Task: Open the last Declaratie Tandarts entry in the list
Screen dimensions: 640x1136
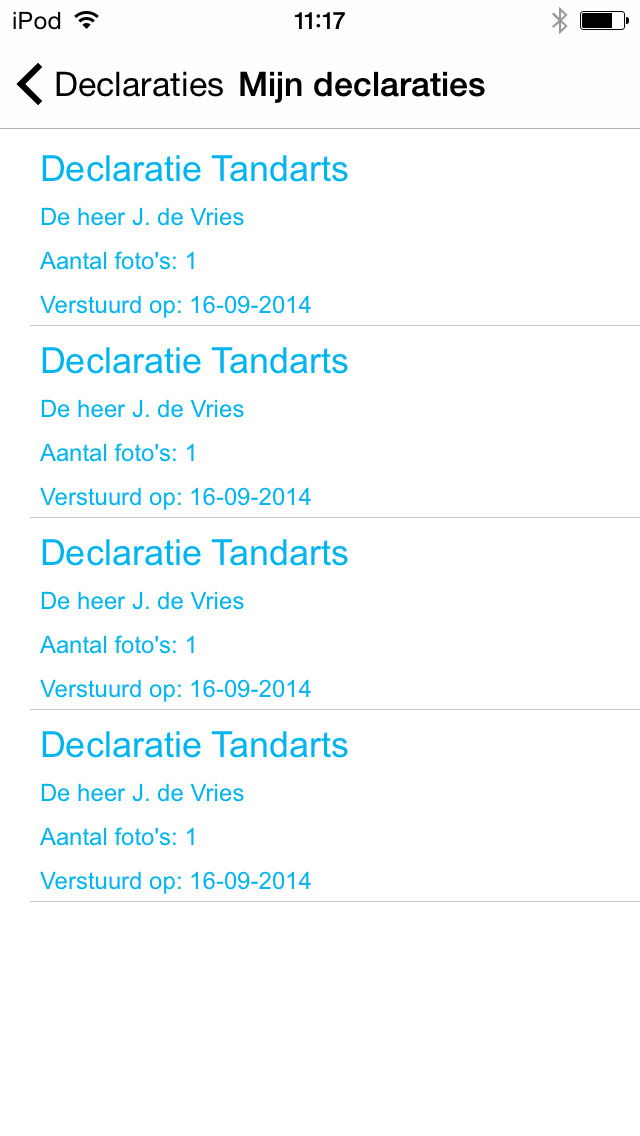Action: coord(320,806)
